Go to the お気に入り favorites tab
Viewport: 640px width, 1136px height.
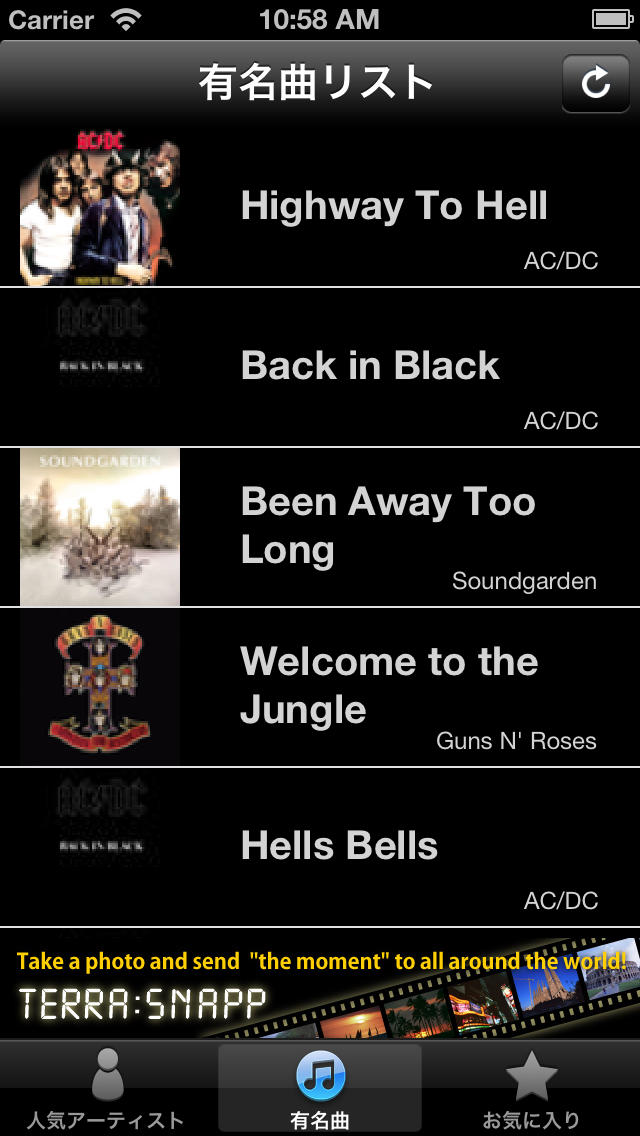coord(532,1090)
